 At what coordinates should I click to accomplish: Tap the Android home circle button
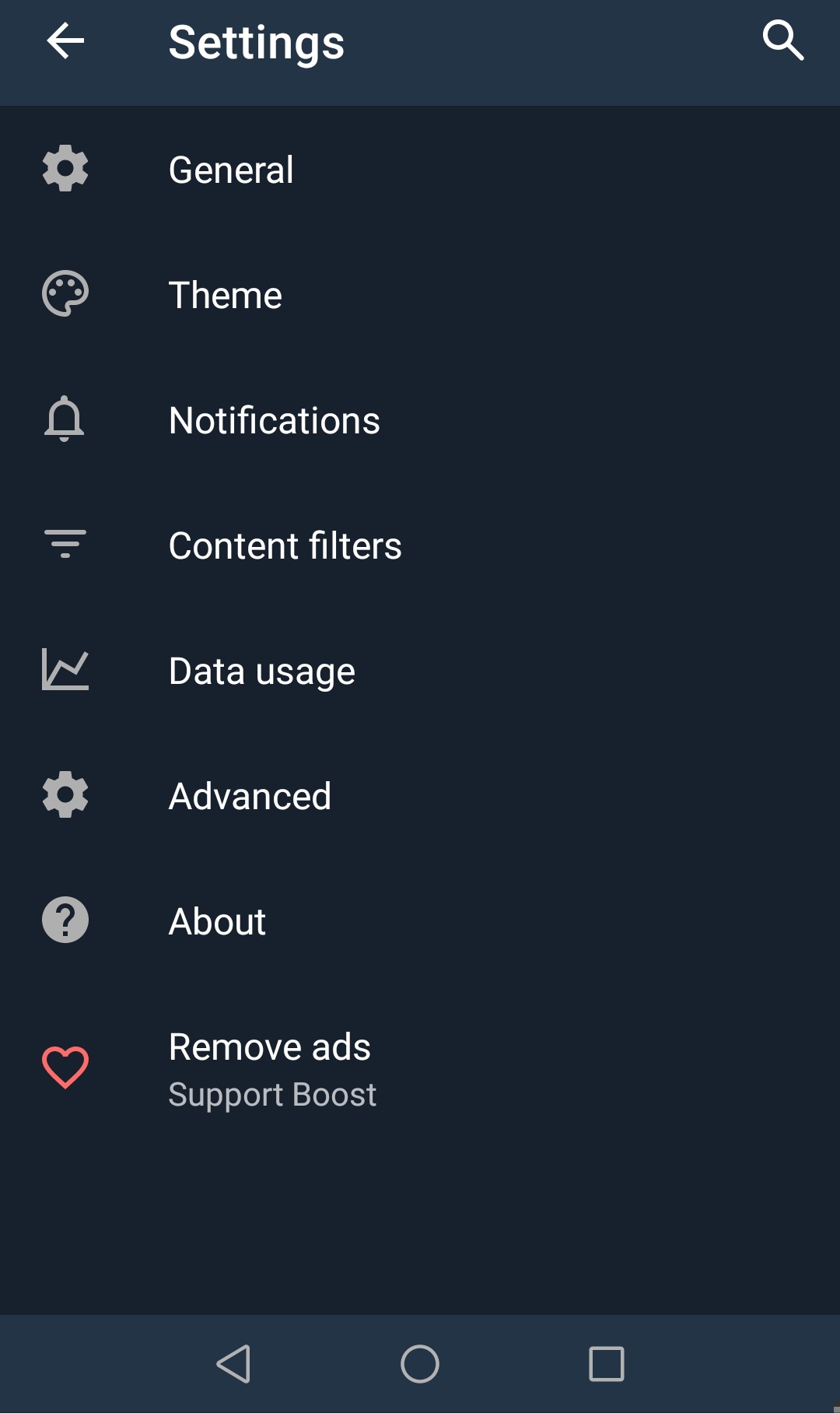419,1366
